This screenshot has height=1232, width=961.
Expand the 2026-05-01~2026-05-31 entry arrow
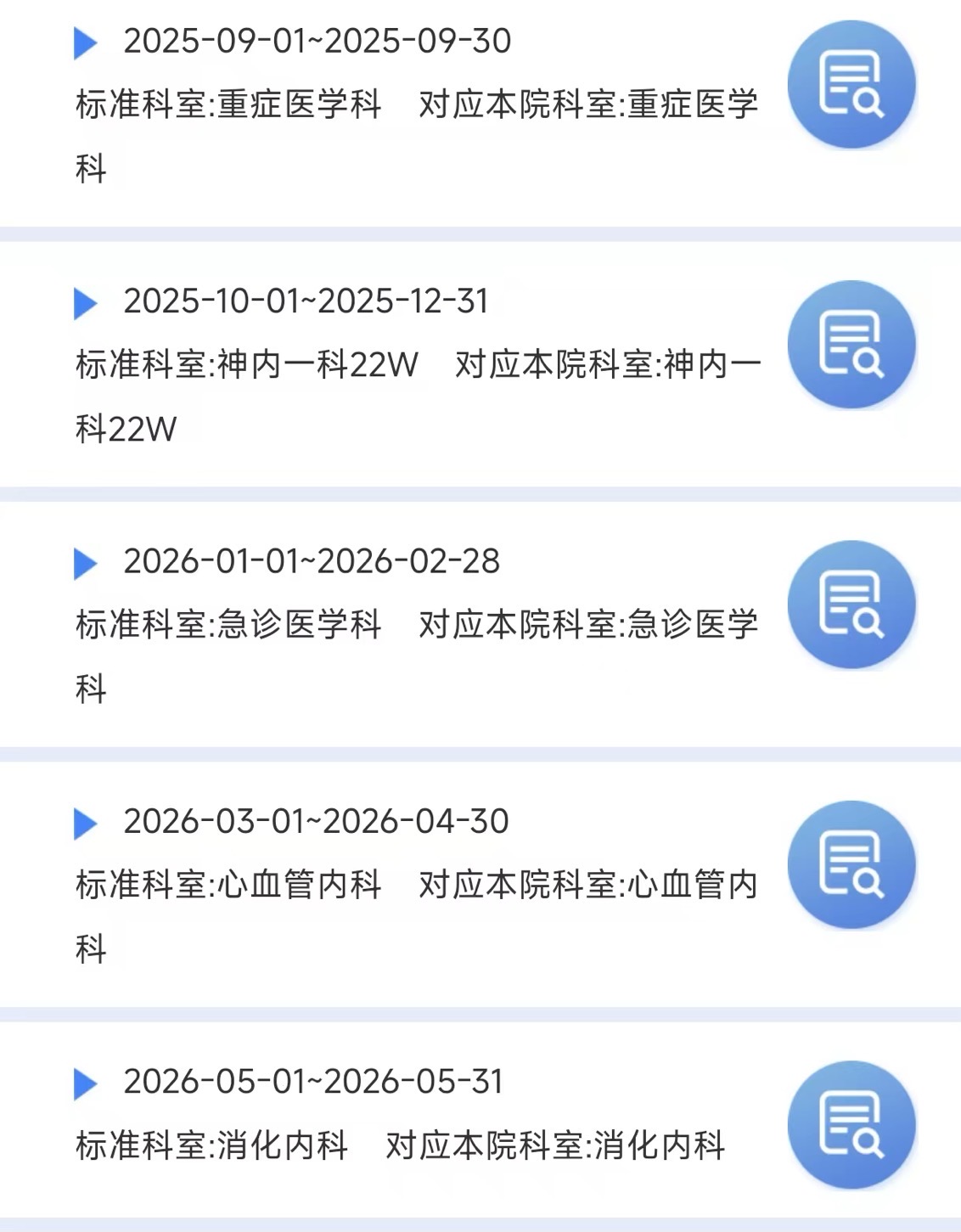point(85,1083)
